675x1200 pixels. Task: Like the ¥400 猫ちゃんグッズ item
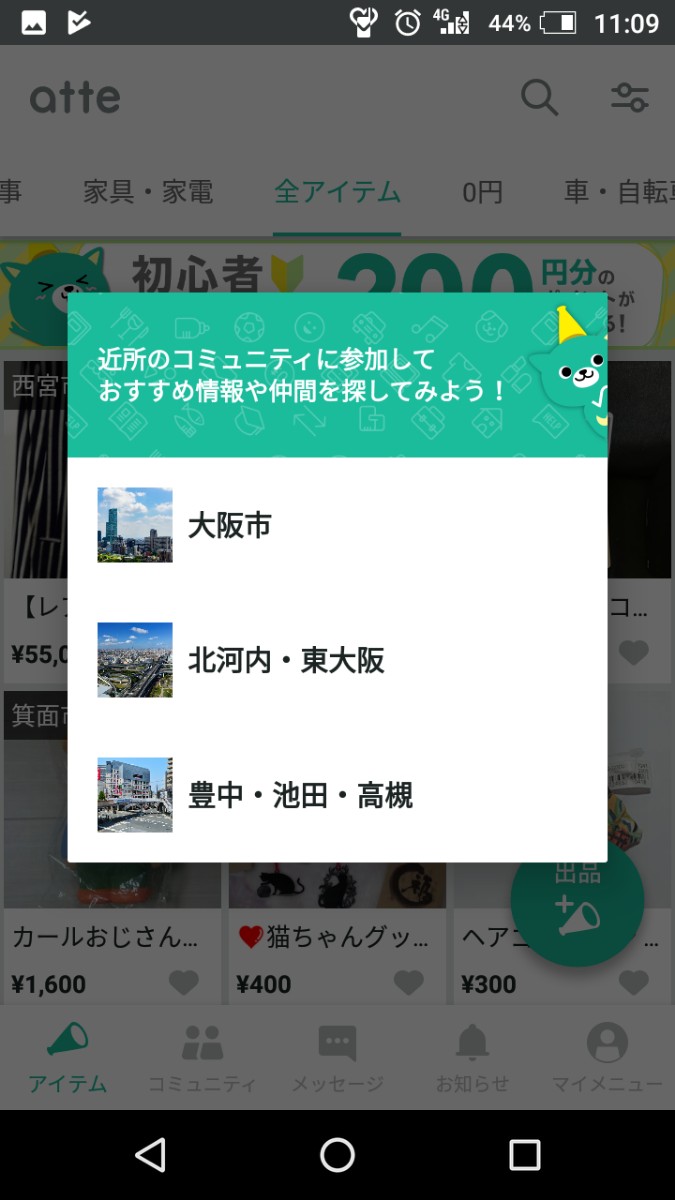(x=408, y=984)
